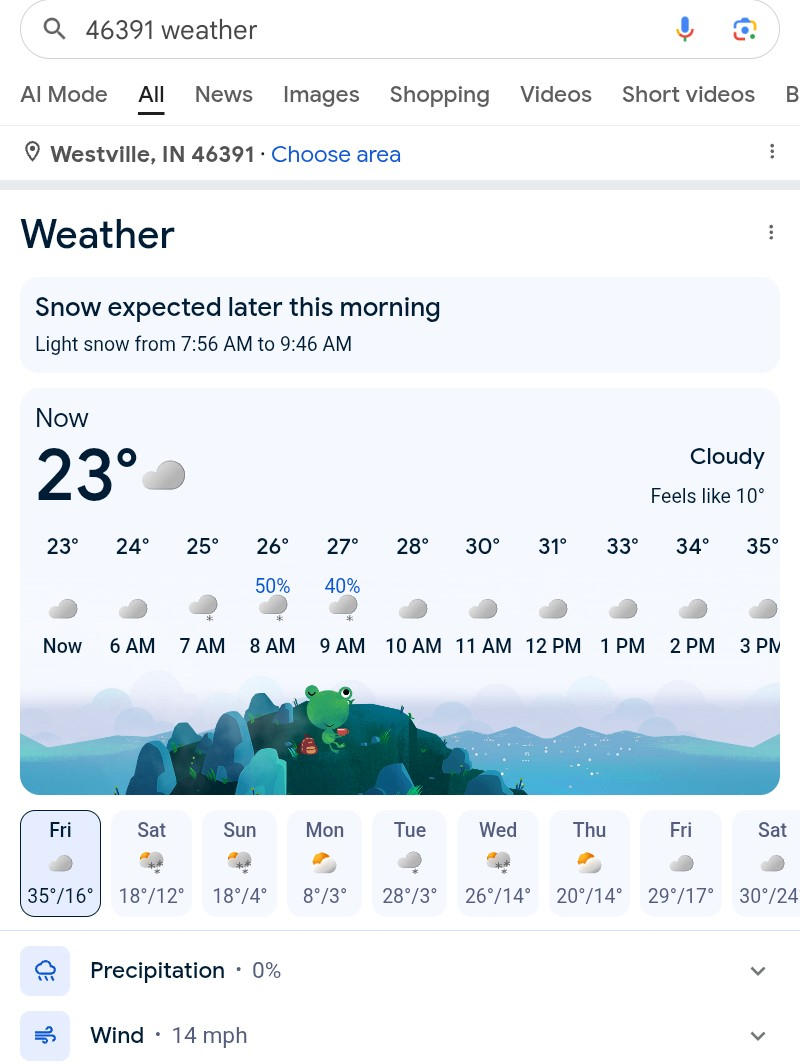This screenshot has height=1064, width=800.
Task: Select the Sat 18°/12° forecast
Action: (152, 863)
